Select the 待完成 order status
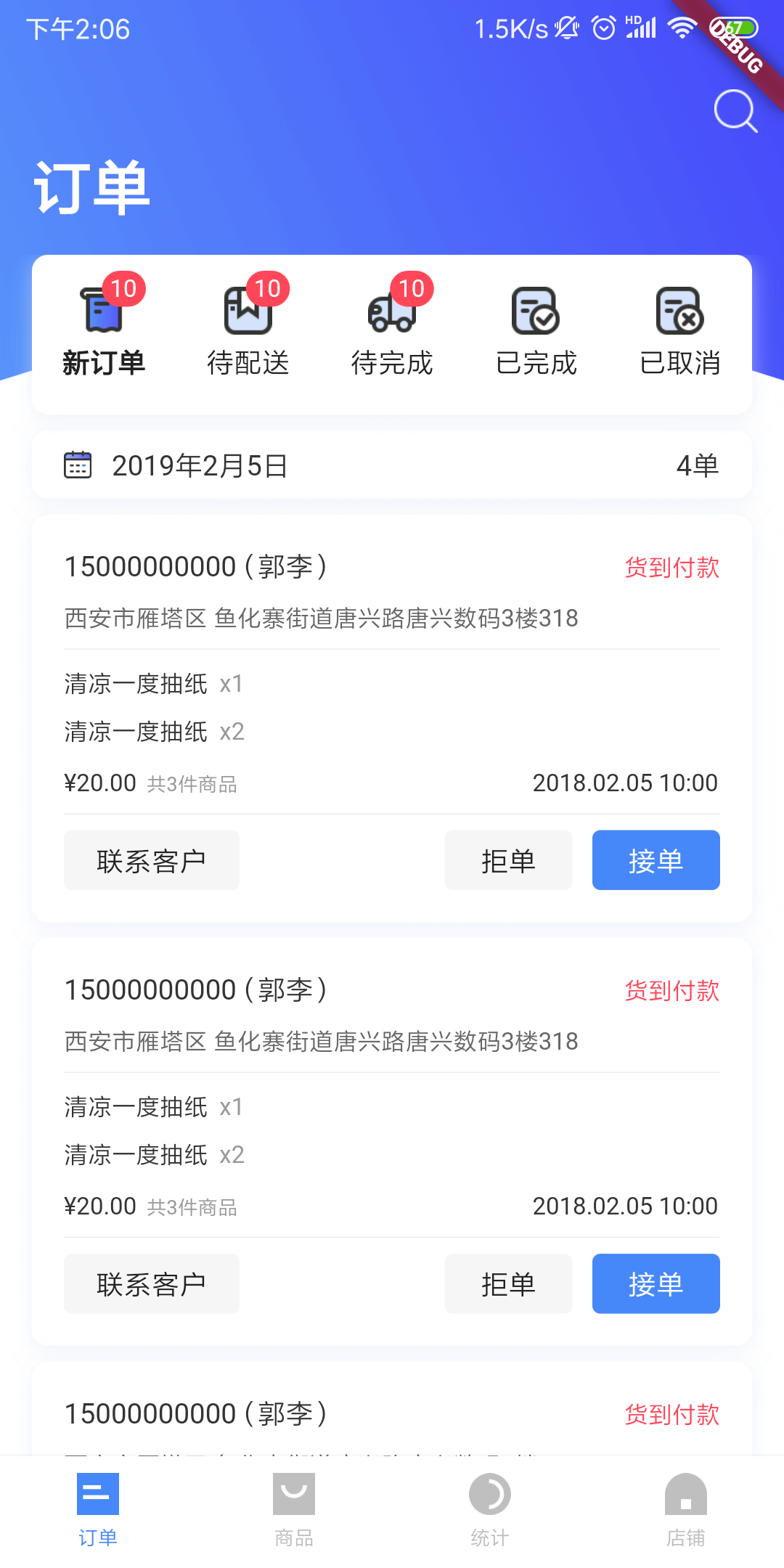The height and width of the screenshot is (1568, 784). point(392,331)
